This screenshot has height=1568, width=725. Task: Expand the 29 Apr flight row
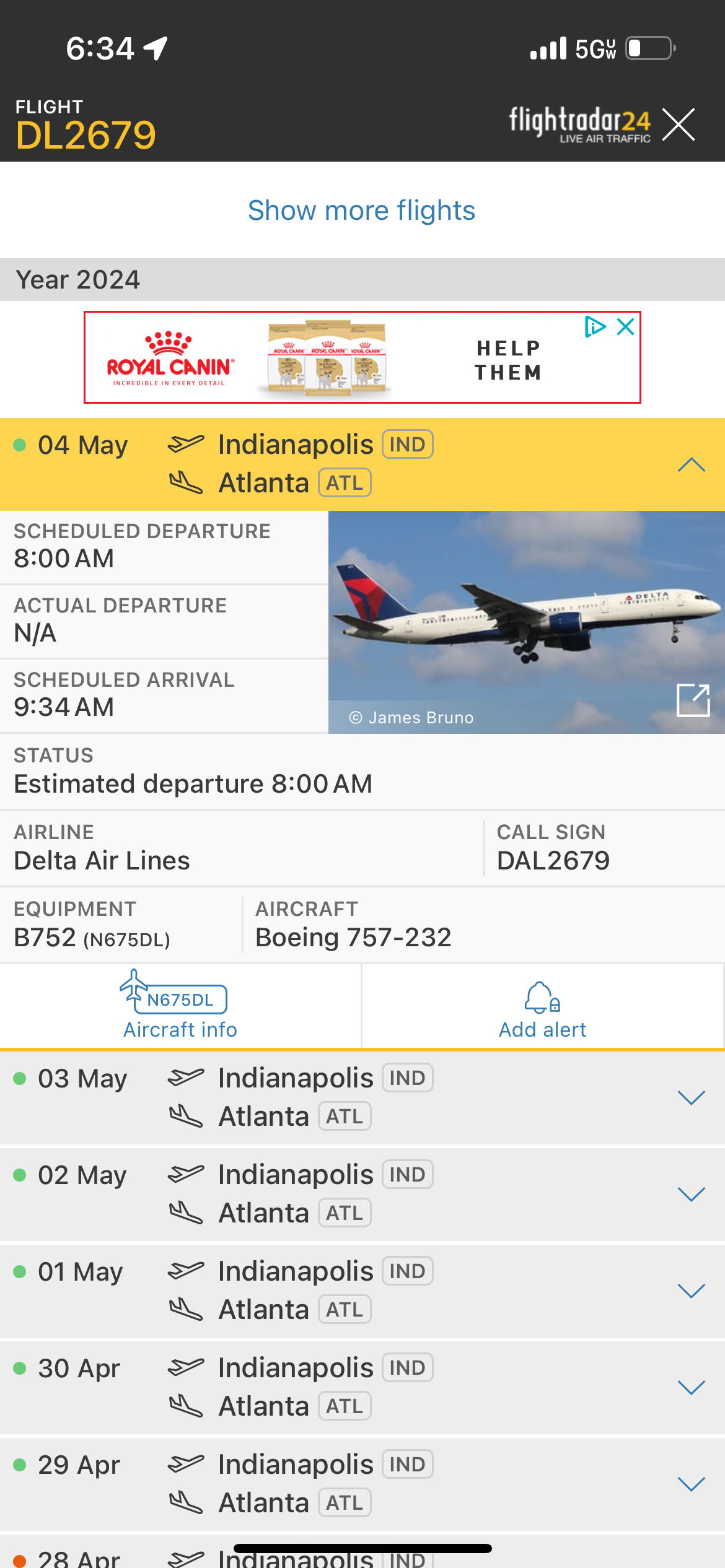coord(691,1484)
